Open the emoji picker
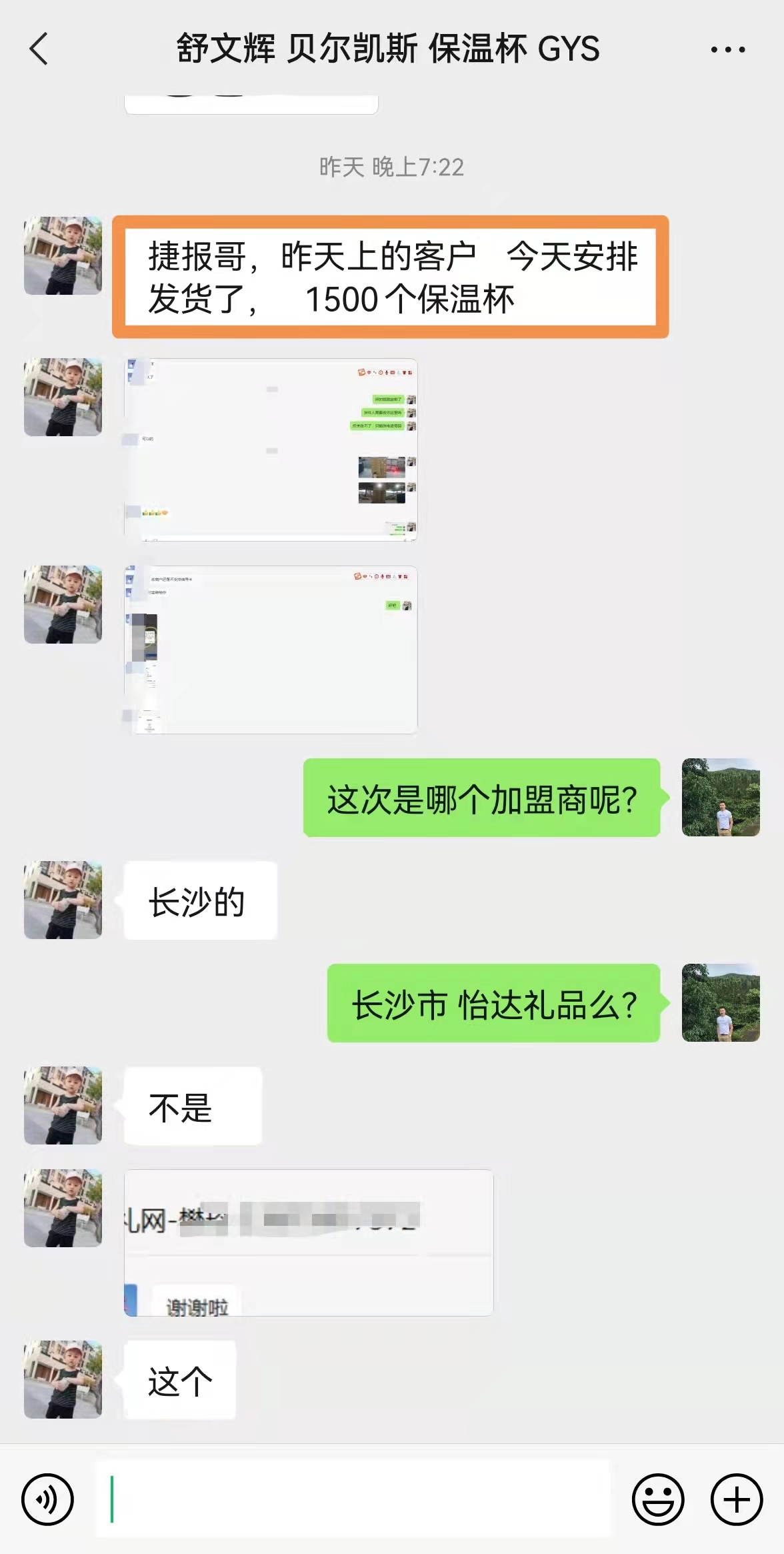 (x=657, y=1499)
